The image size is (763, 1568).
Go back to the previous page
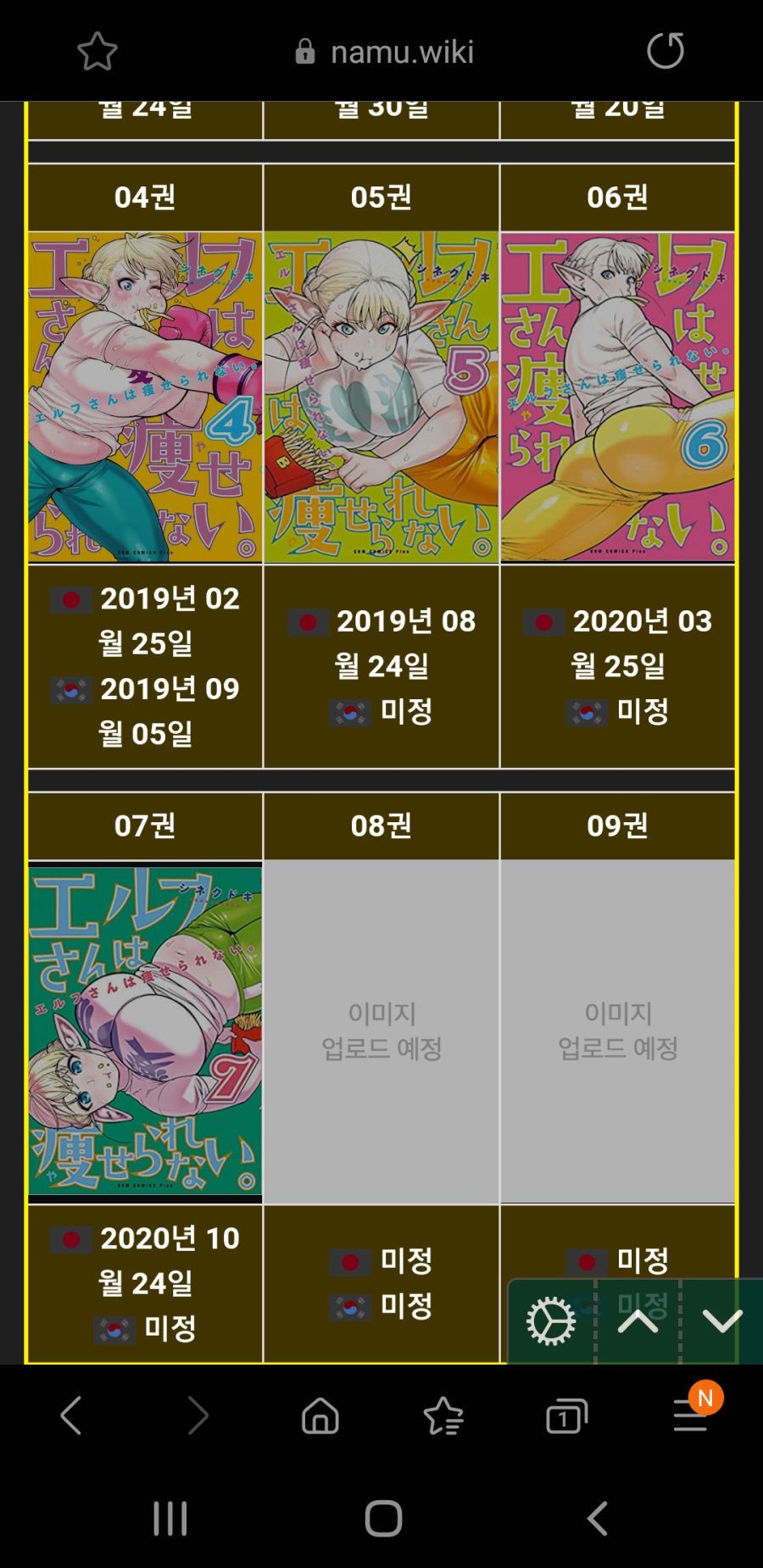(x=71, y=1415)
